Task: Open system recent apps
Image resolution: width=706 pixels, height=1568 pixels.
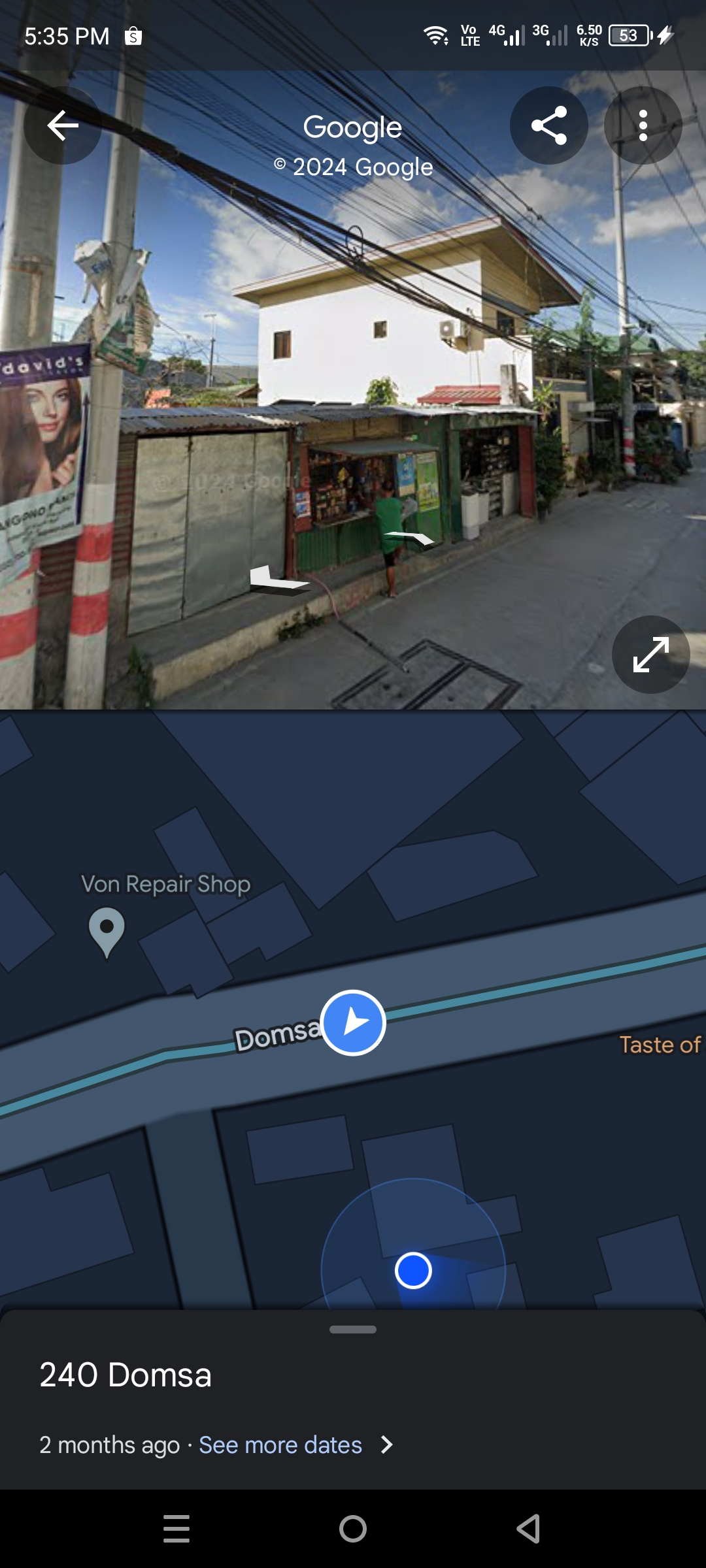Action: tap(176, 1529)
